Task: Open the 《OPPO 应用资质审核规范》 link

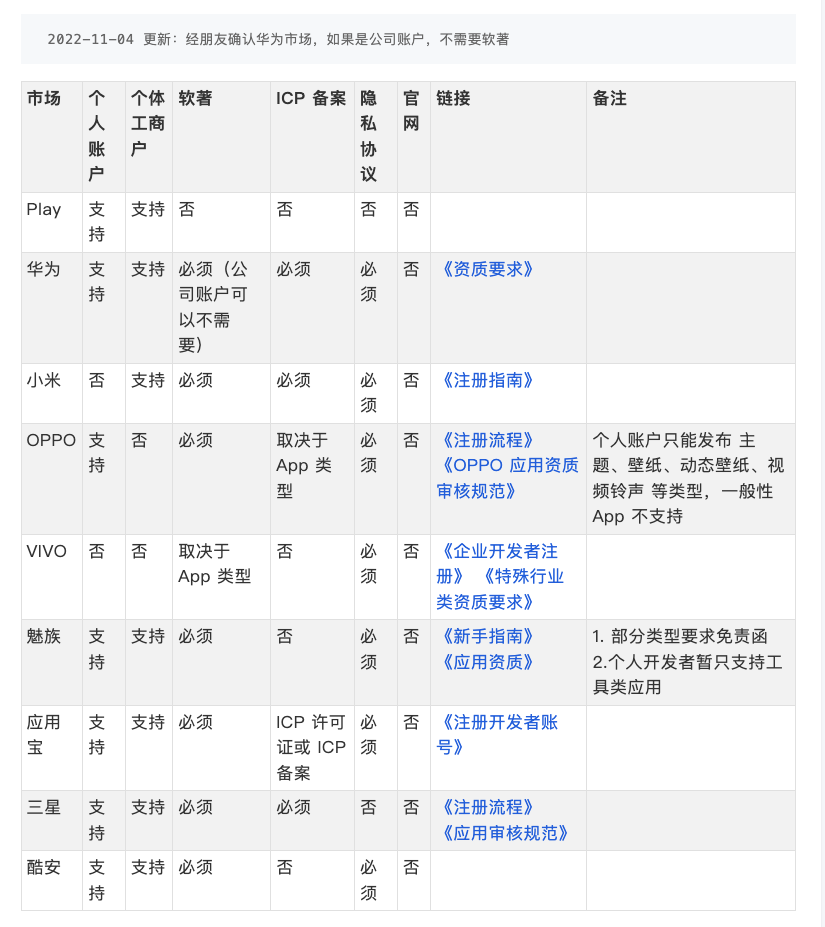Action: (507, 478)
